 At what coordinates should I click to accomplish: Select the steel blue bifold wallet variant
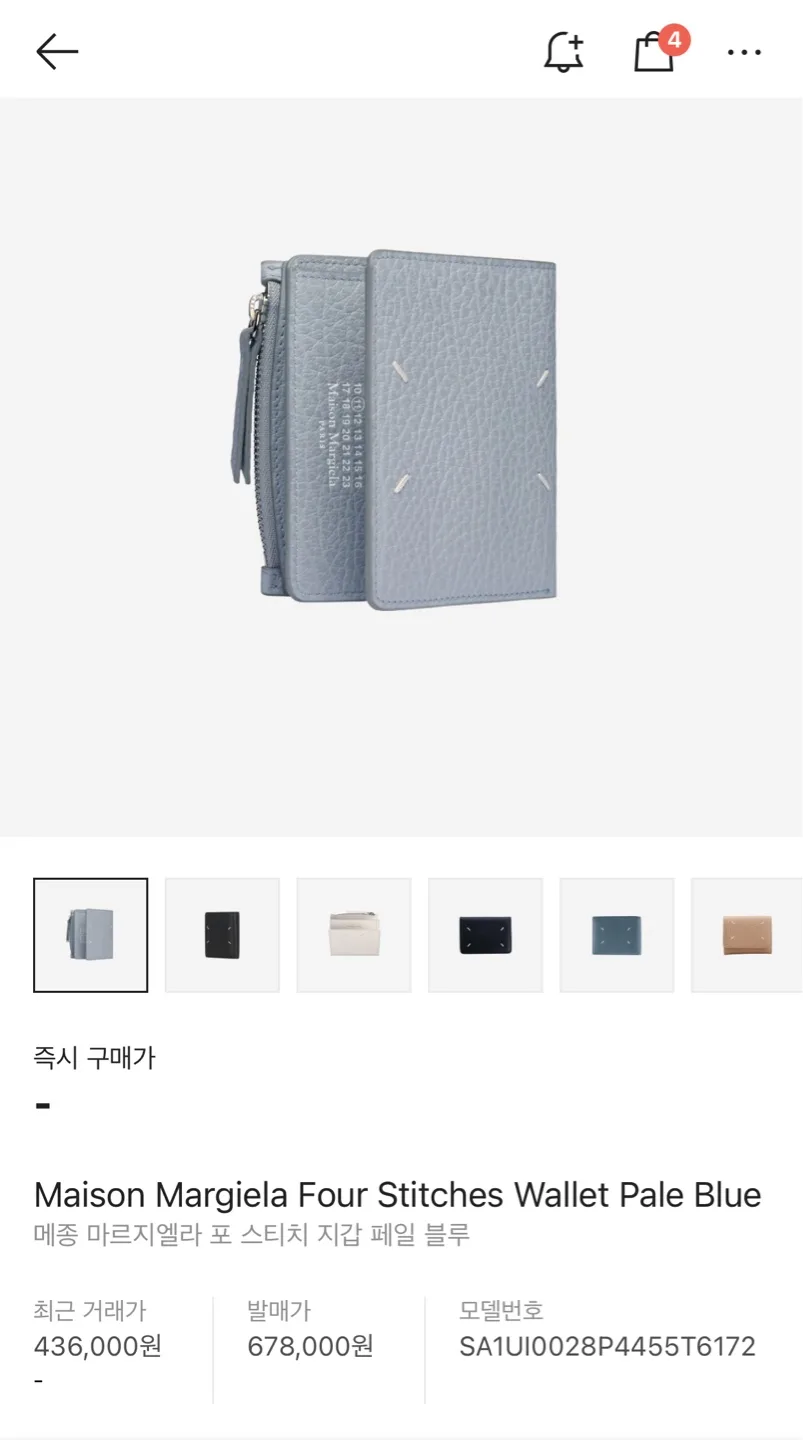pyautogui.click(x=616, y=934)
